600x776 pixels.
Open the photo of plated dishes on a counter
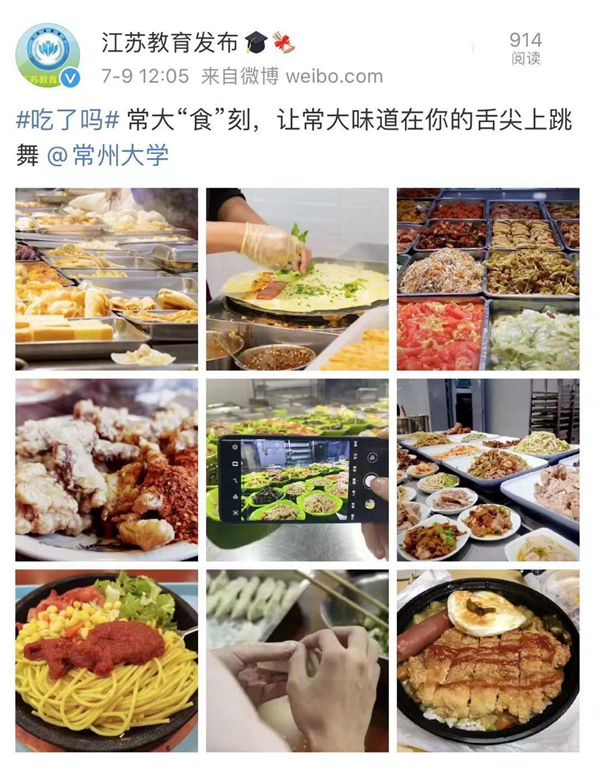(x=487, y=469)
